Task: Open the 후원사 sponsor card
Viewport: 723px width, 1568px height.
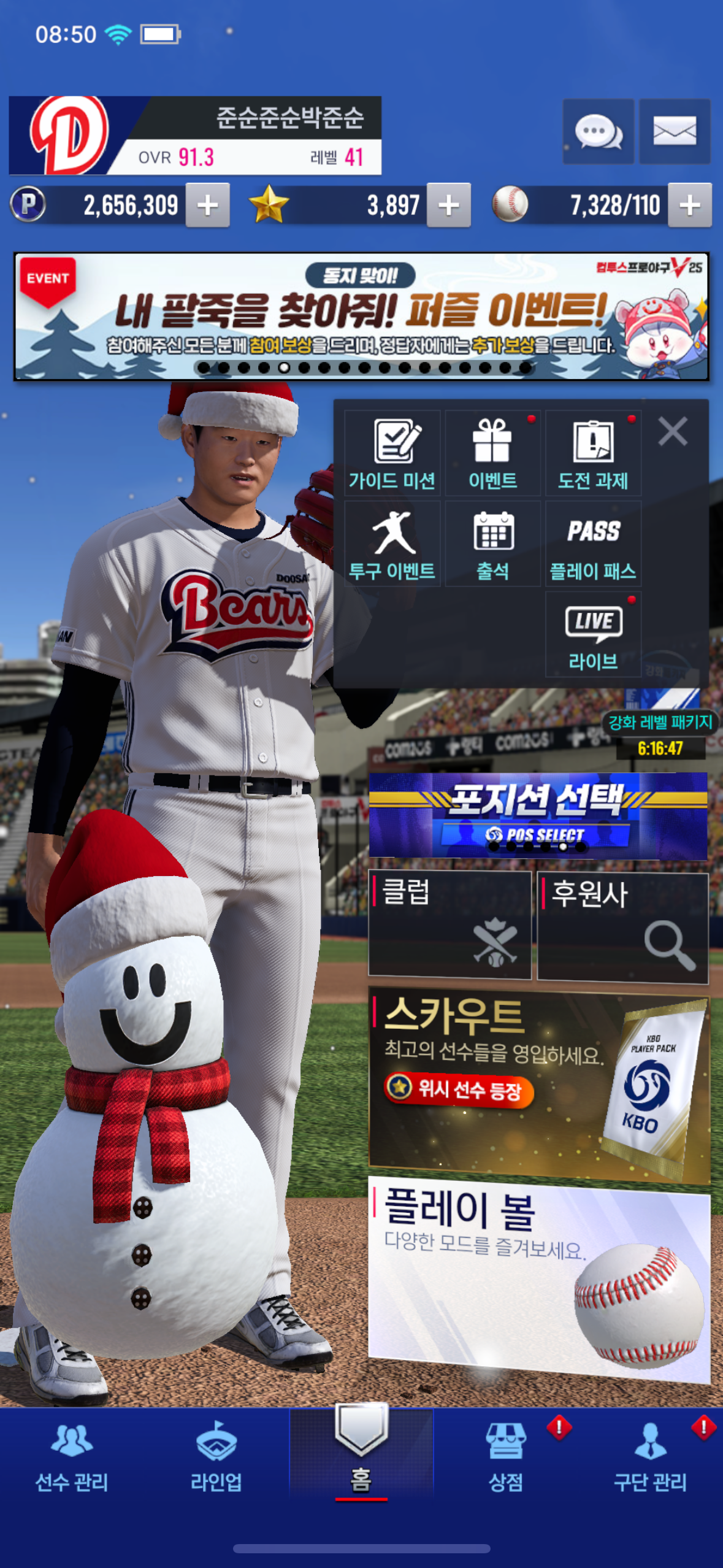Action: pos(623,928)
